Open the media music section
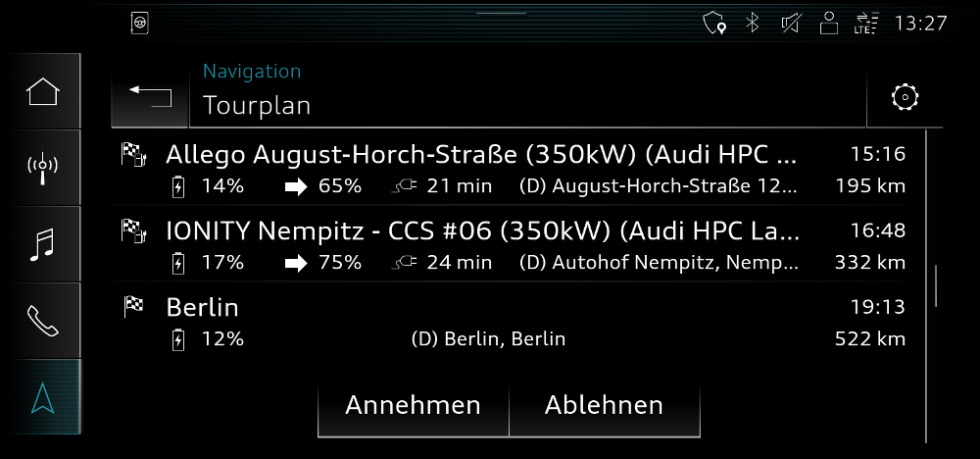 43,244
